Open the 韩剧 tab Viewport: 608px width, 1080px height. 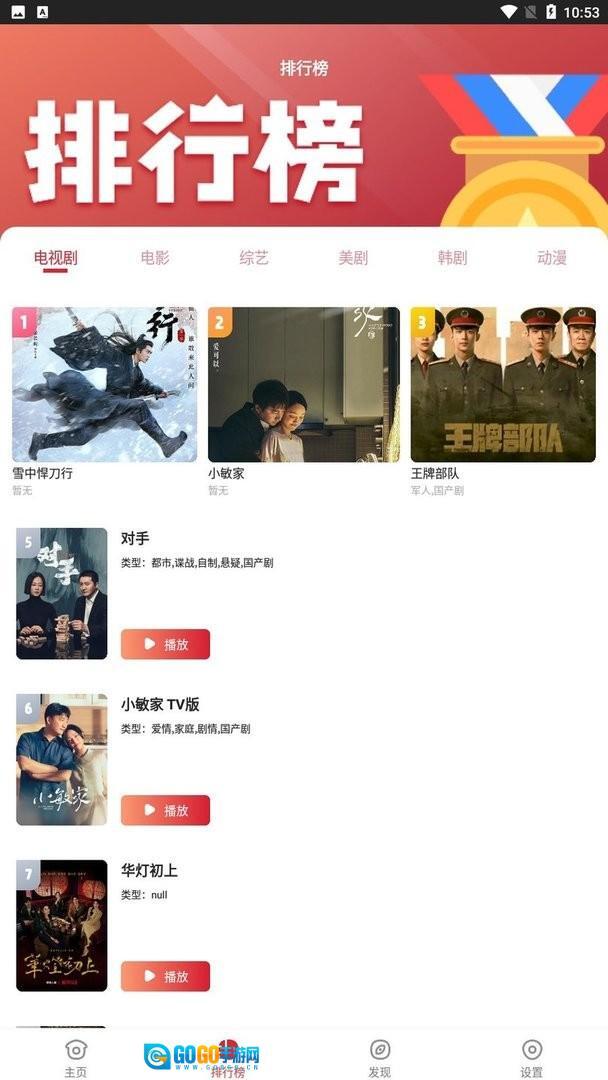click(x=452, y=258)
